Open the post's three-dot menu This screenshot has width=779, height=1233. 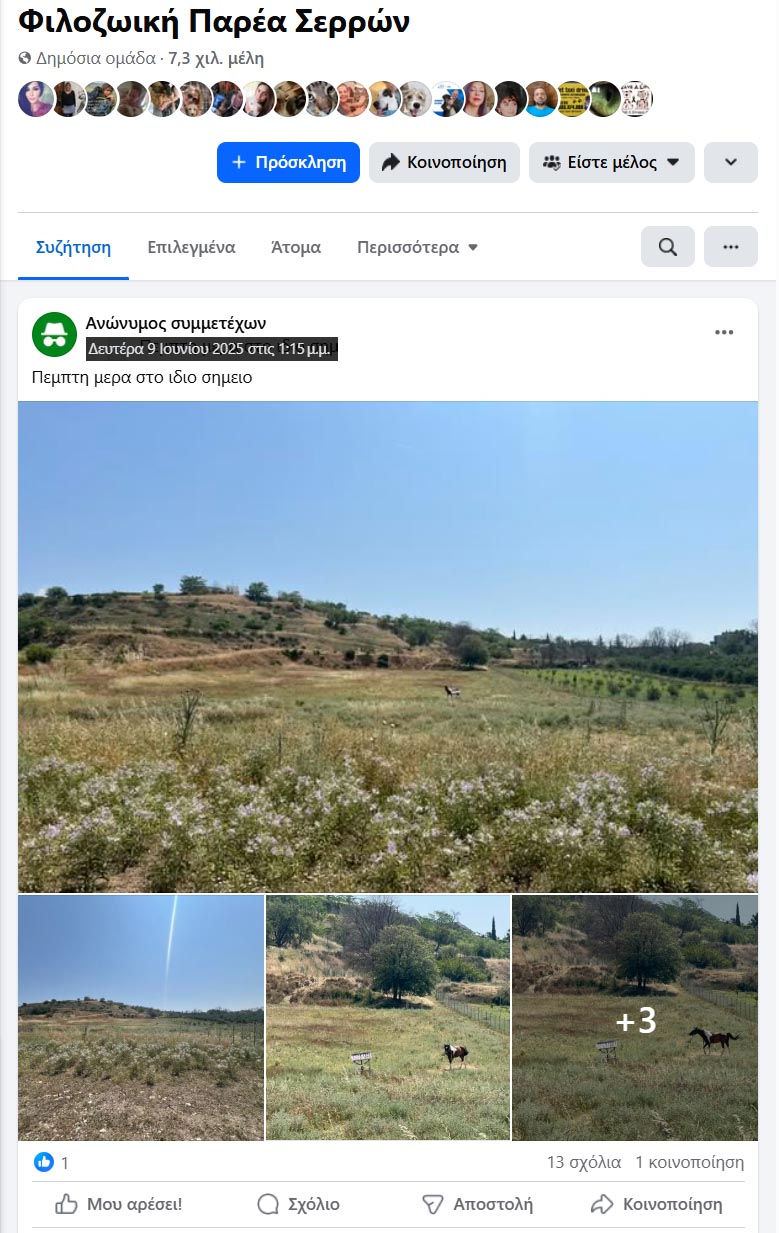(x=724, y=333)
